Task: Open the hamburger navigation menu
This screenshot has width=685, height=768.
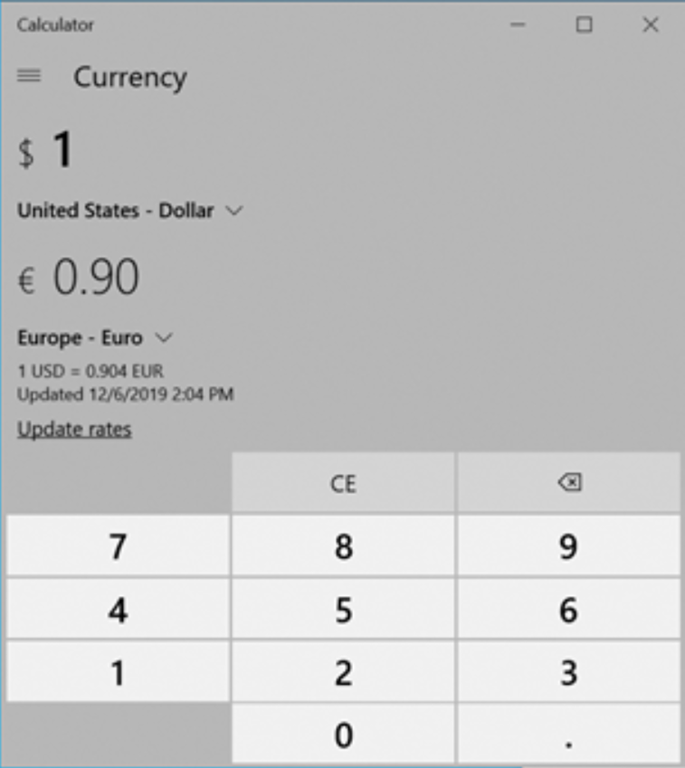Action: 29,76
